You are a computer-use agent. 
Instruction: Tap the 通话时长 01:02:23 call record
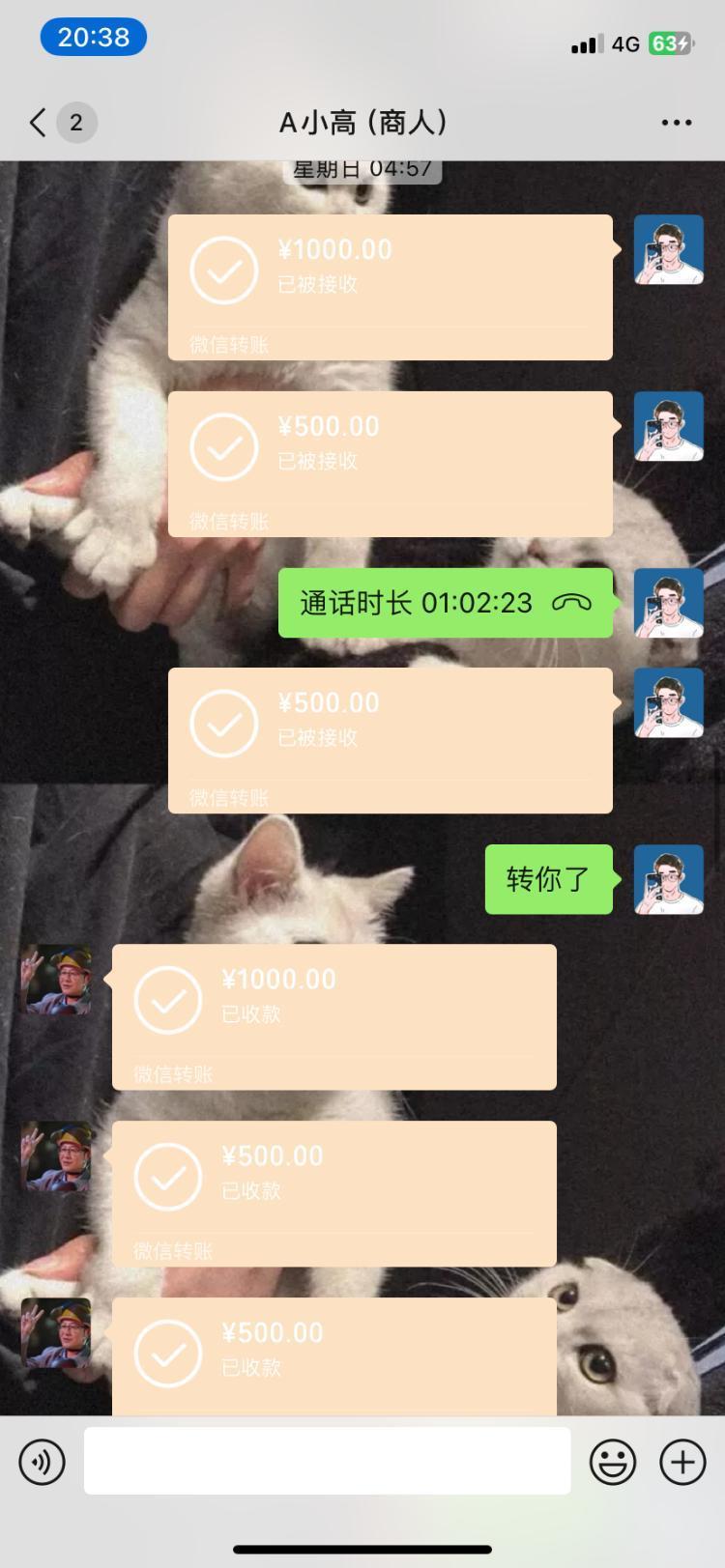click(x=445, y=603)
